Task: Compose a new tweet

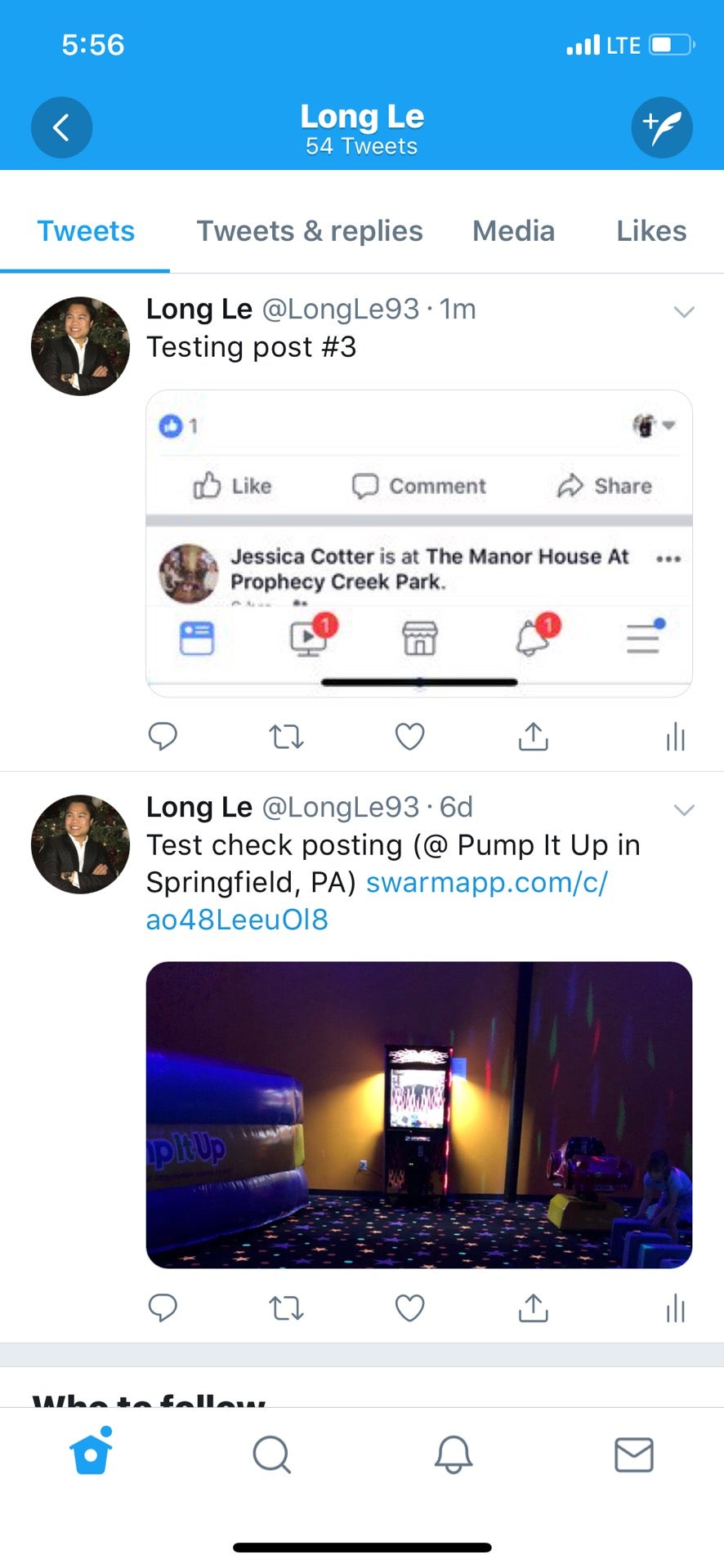Action: pyautogui.click(x=662, y=127)
